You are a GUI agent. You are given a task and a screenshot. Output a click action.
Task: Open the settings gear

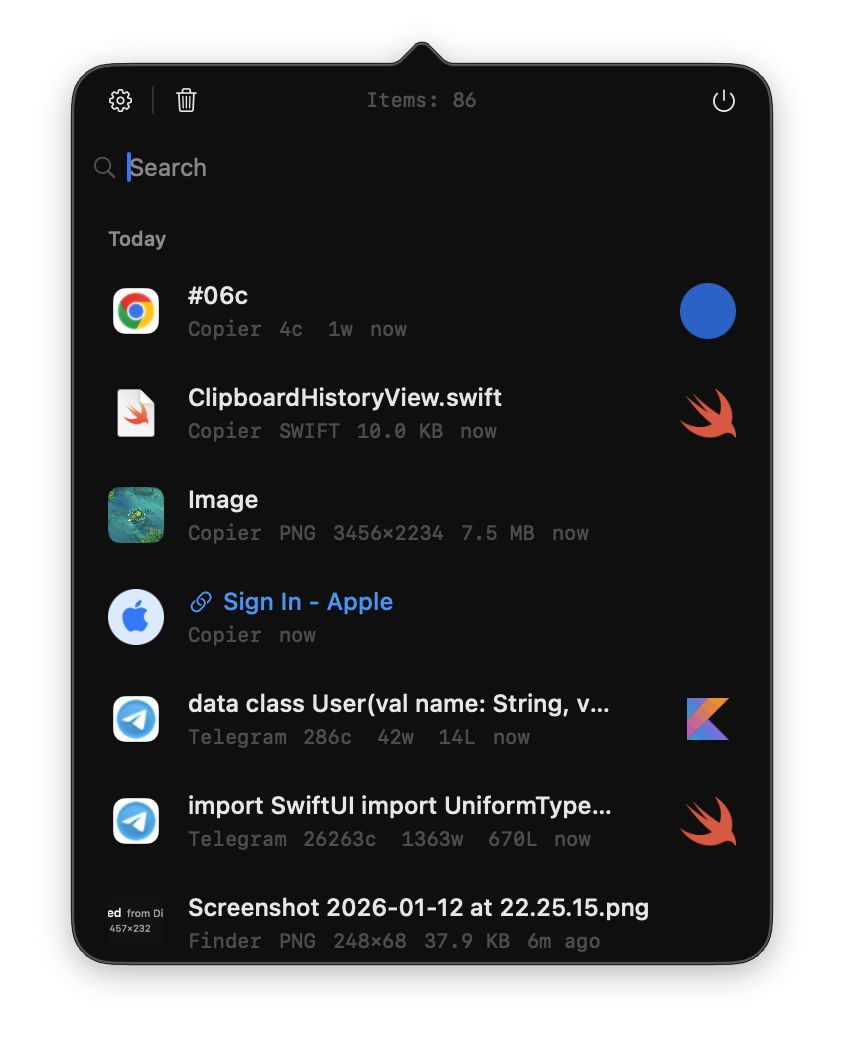point(120,100)
